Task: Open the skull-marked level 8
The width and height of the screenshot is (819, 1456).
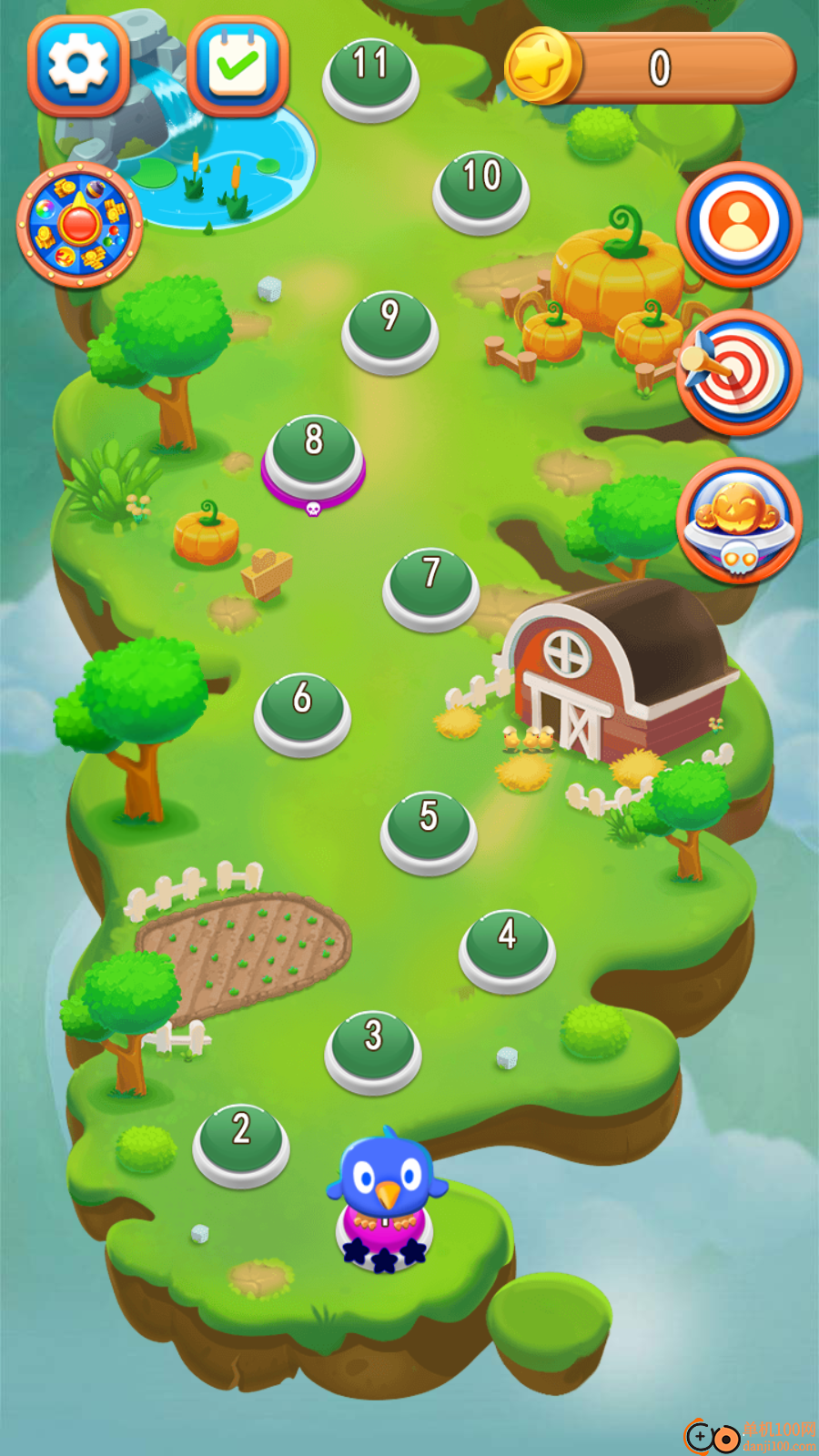Action: click(313, 449)
